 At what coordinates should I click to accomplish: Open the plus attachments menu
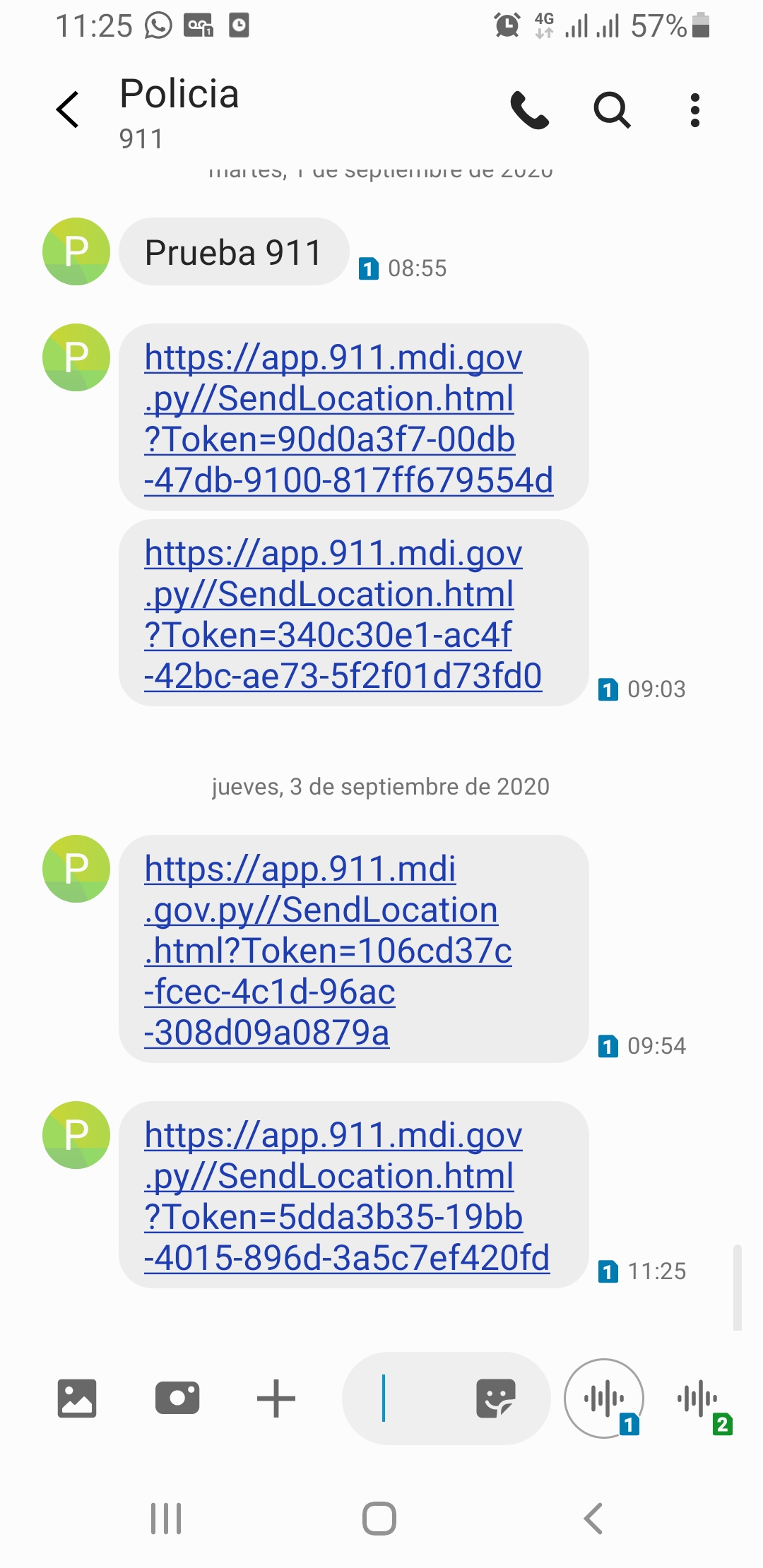[x=276, y=1398]
